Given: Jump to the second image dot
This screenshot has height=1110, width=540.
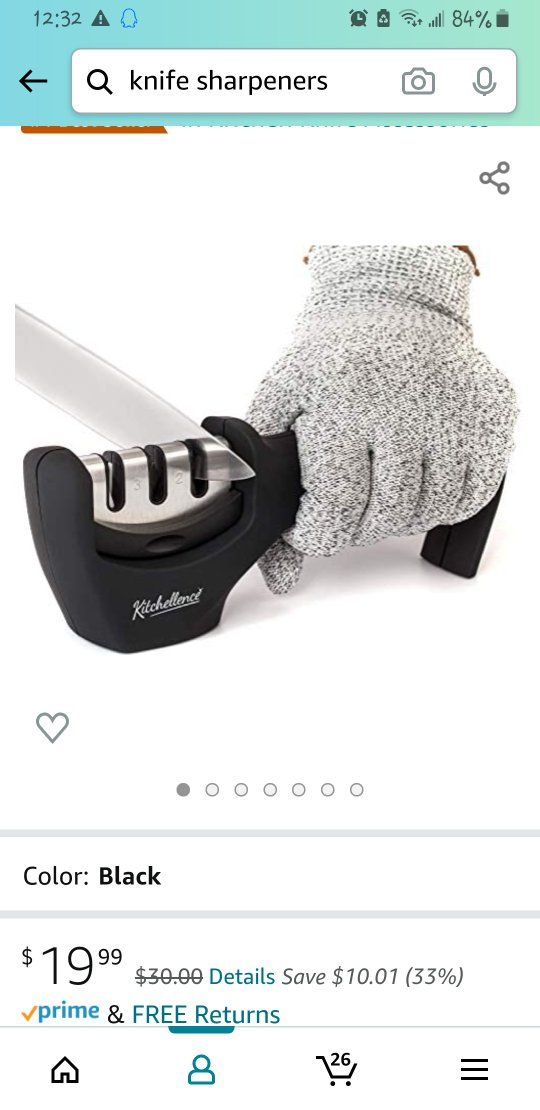Looking at the screenshot, I should click(212, 789).
